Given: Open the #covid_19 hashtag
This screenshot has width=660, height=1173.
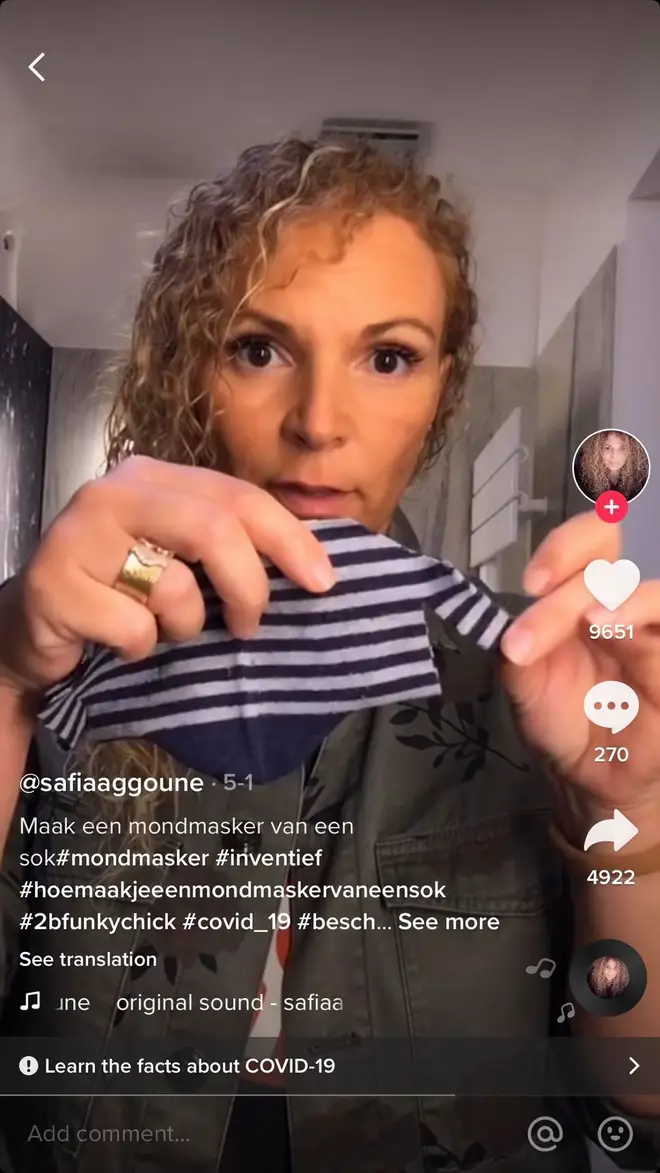Looking at the screenshot, I should 236,922.
